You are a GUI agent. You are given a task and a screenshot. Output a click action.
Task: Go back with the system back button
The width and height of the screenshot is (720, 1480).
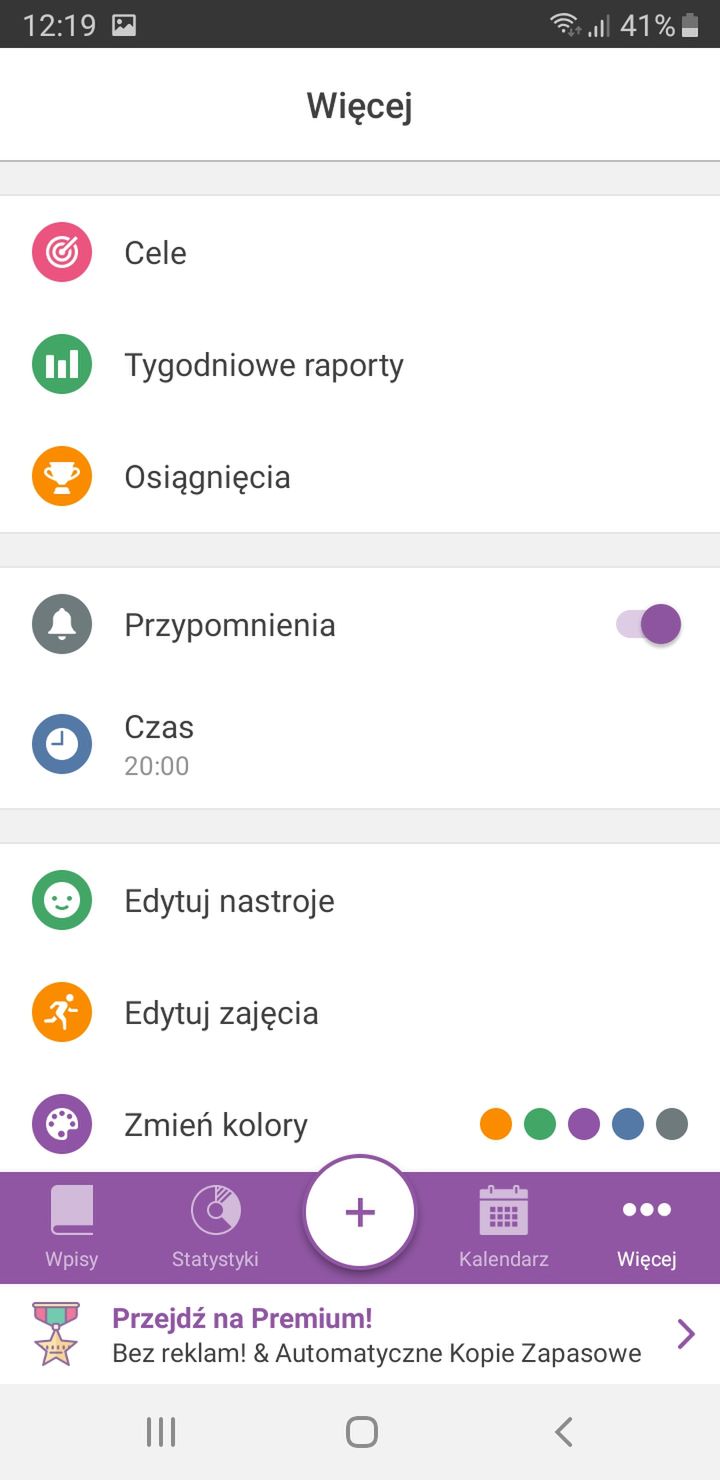point(564,1432)
